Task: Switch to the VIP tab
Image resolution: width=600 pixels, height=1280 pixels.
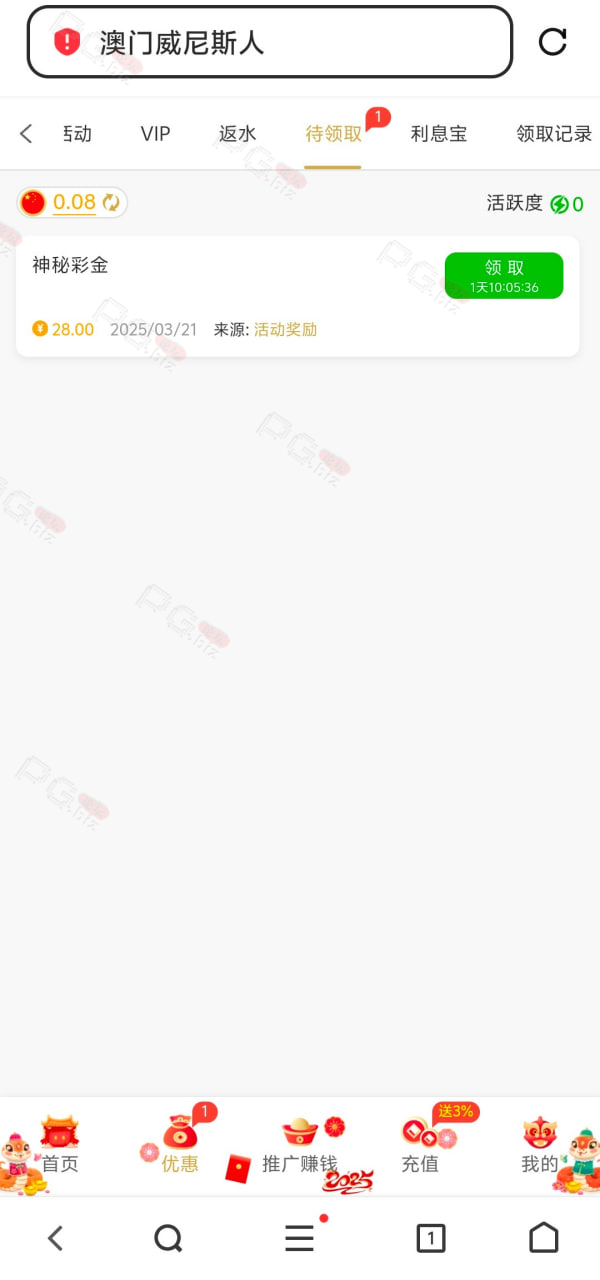Action: (155, 133)
